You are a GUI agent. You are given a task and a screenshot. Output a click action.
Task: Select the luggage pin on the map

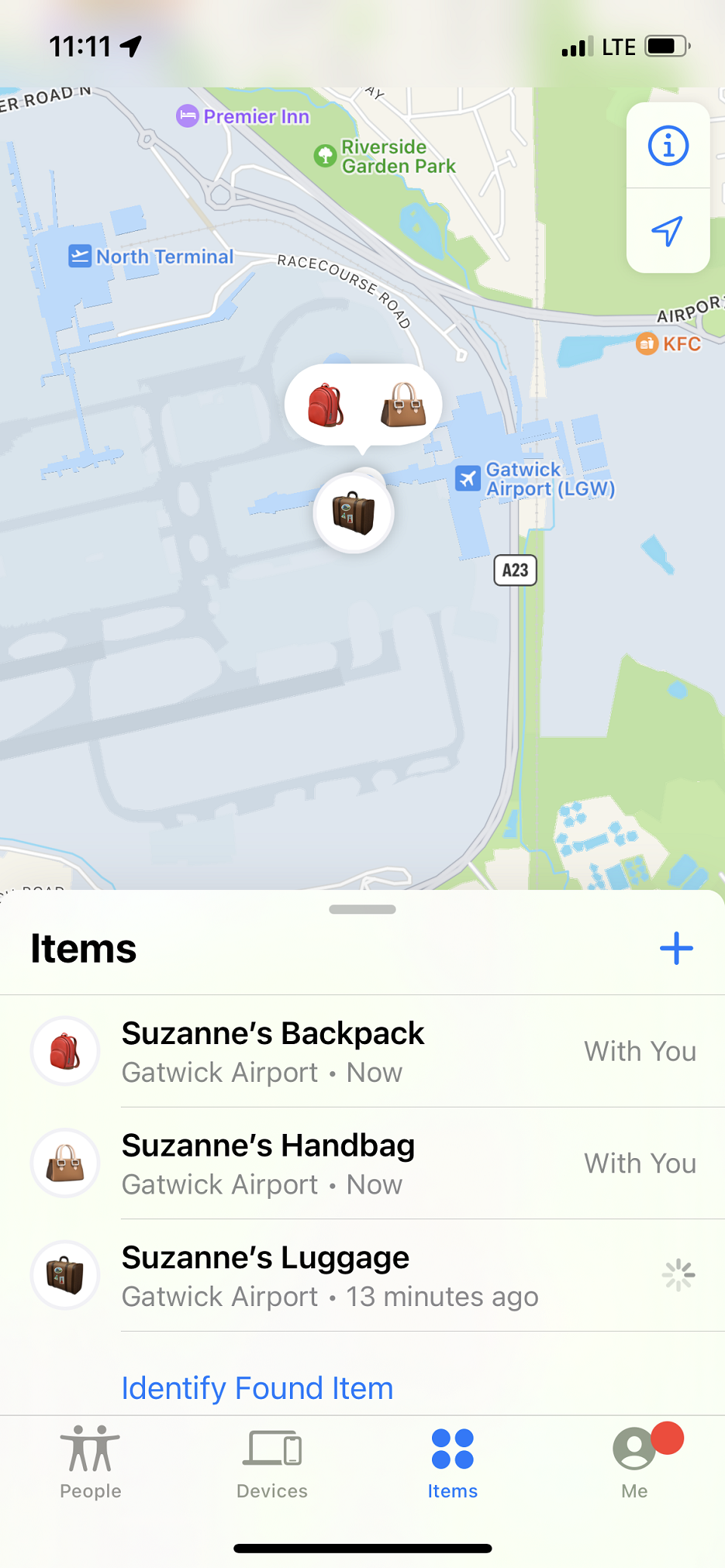pyautogui.click(x=353, y=513)
